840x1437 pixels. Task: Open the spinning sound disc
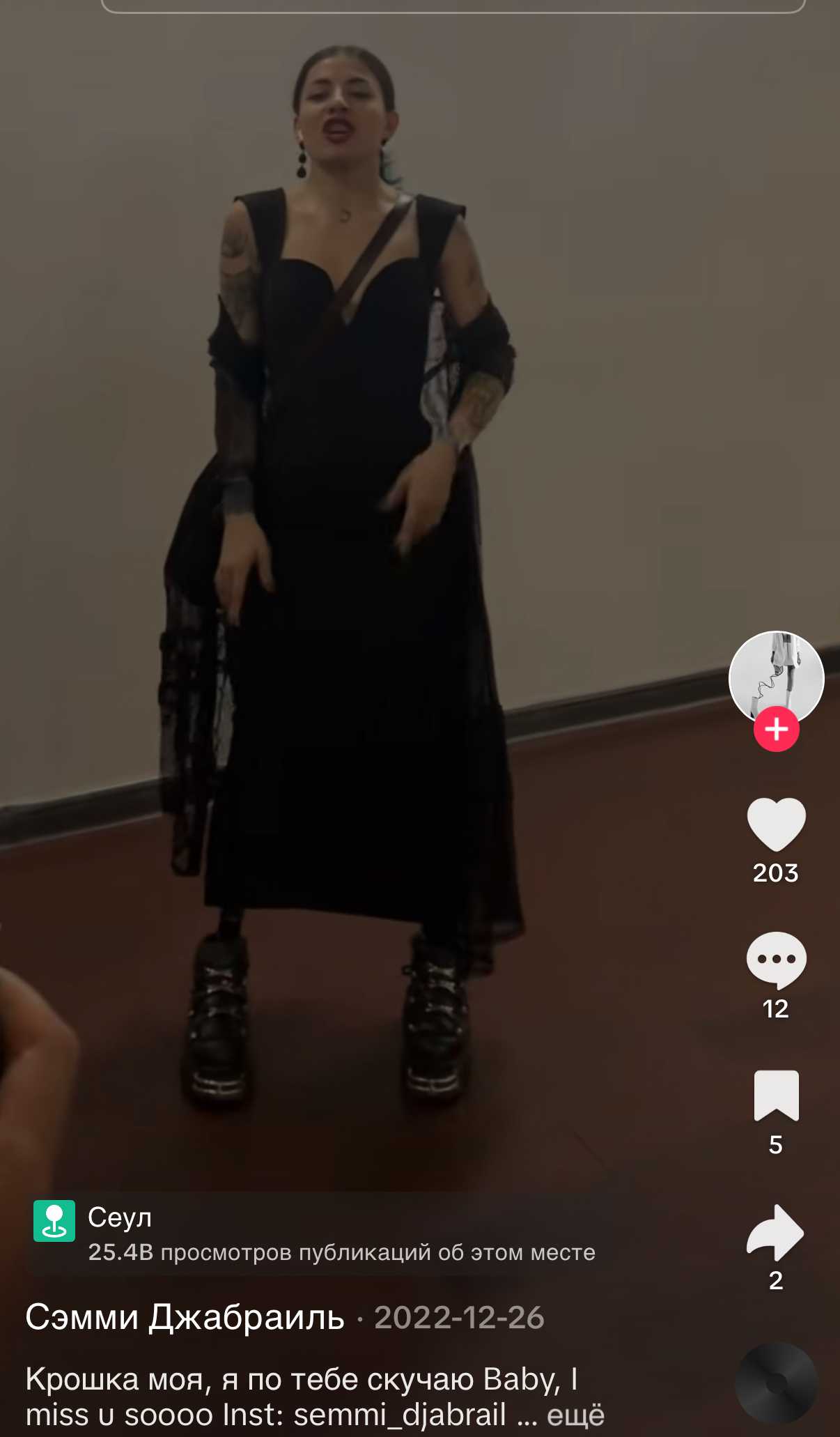tap(776, 1383)
